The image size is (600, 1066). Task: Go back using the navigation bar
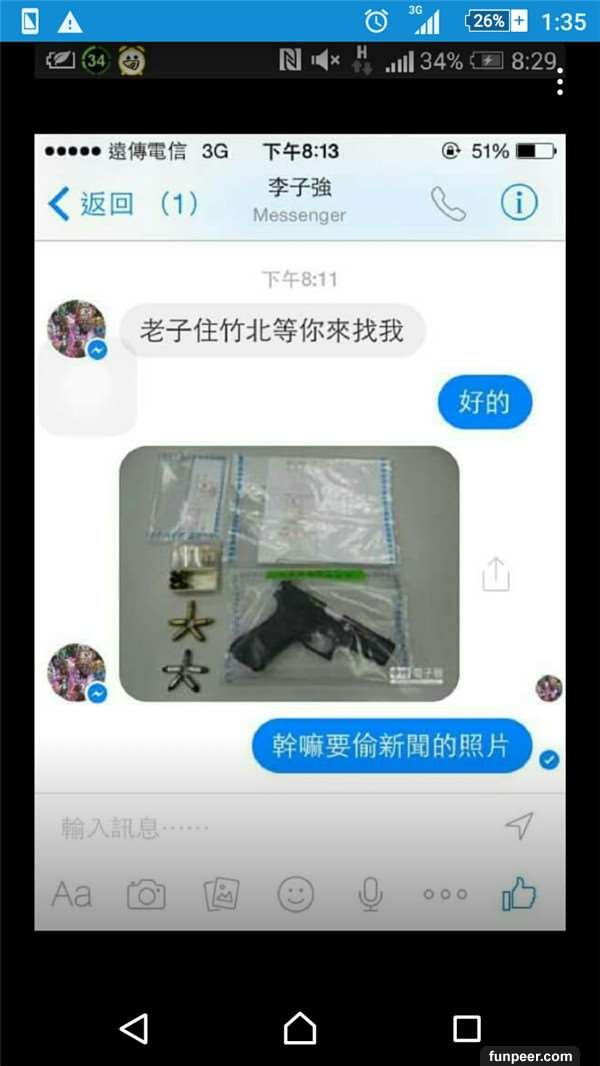coord(134,1028)
